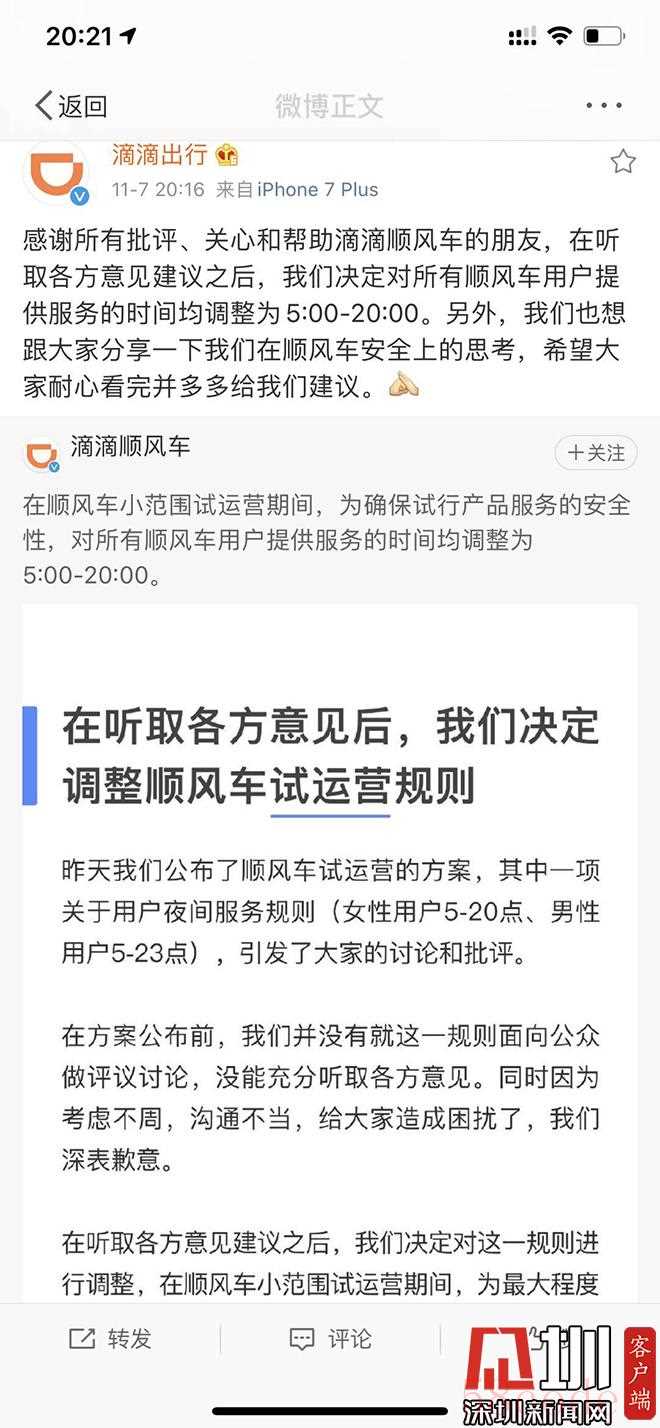The height and width of the screenshot is (1428, 660).
Task: Open the 滴滴顺风车 reposted account
Action: (130, 446)
